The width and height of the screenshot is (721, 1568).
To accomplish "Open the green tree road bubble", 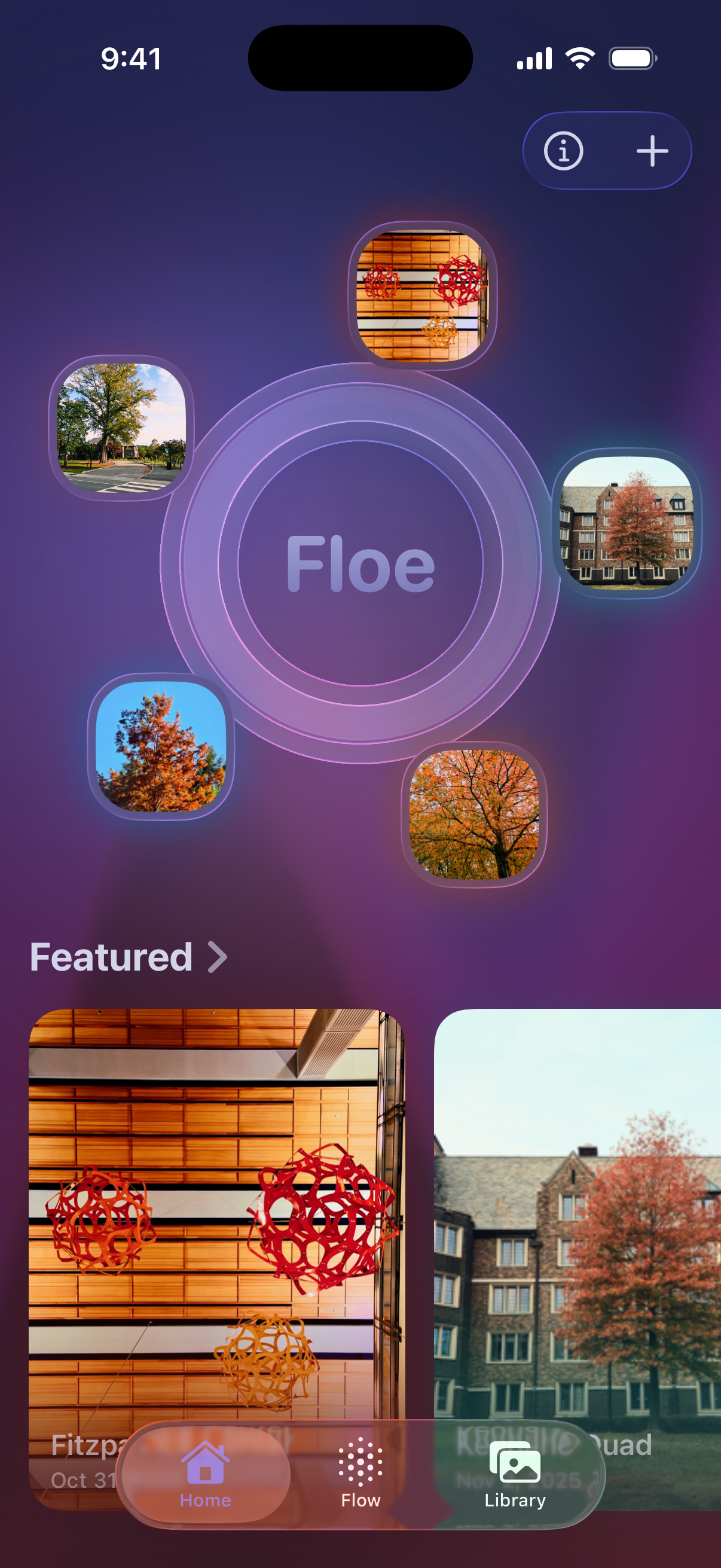I will tap(121, 428).
